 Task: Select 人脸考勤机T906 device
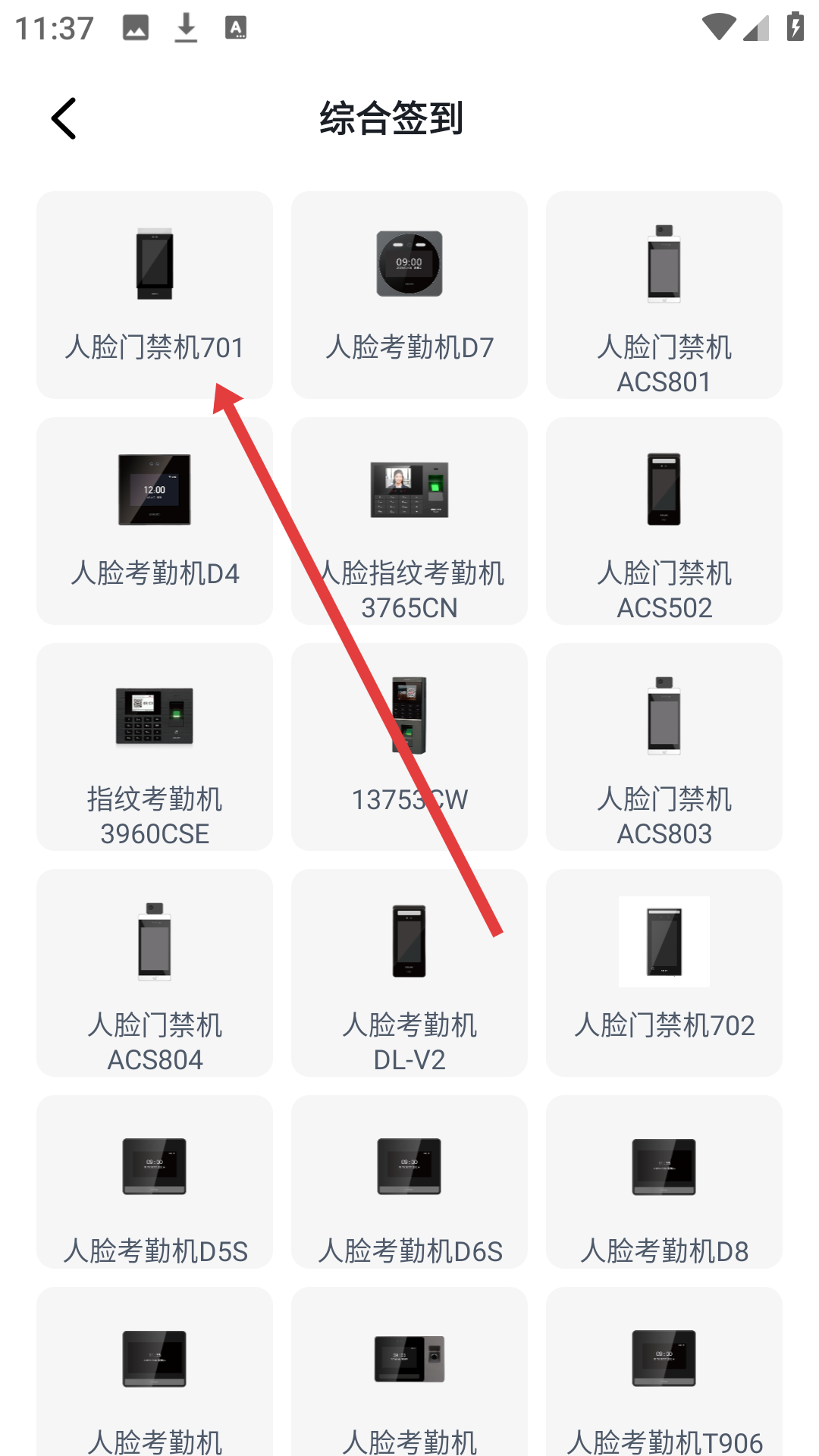pyautogui.click(x=664, y=1373)
